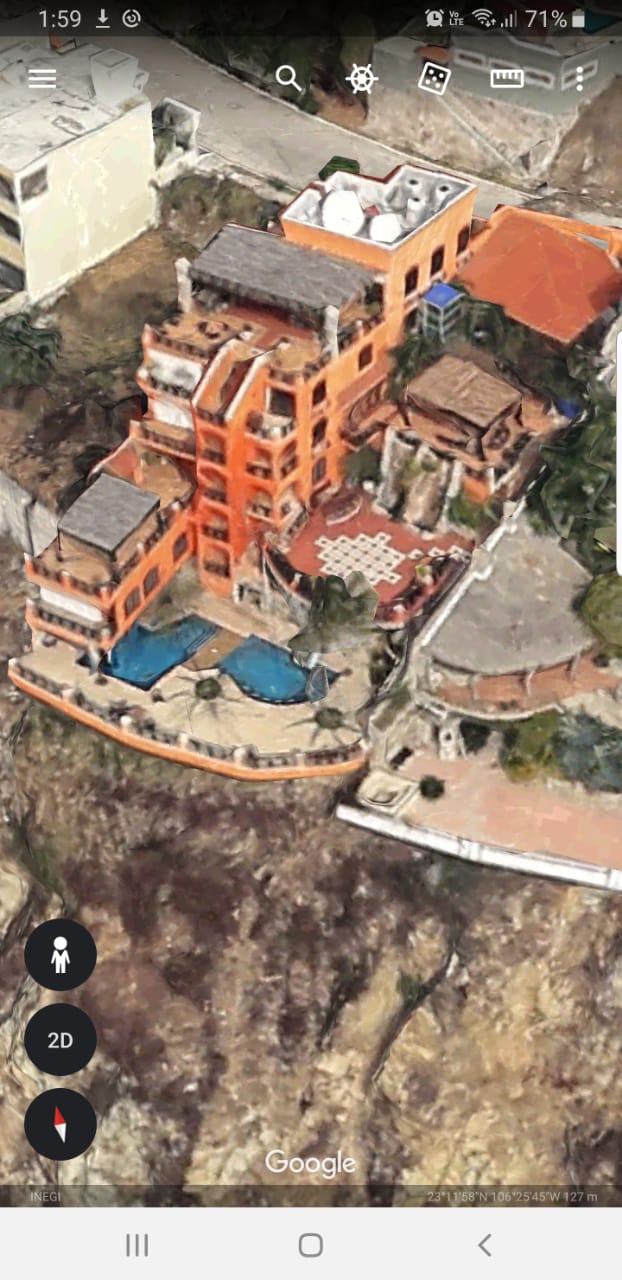The height and width of the screenshot is (1280, 622).
Task: Go back using the system back button
Action: coord(485,1244)
